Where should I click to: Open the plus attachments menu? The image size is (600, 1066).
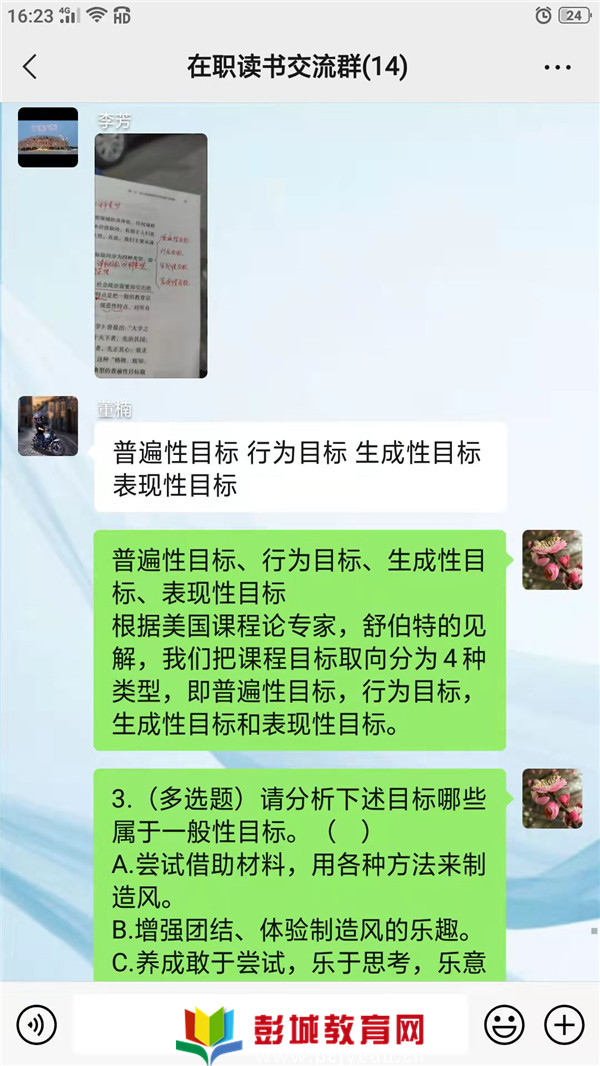pos(564,1025)
